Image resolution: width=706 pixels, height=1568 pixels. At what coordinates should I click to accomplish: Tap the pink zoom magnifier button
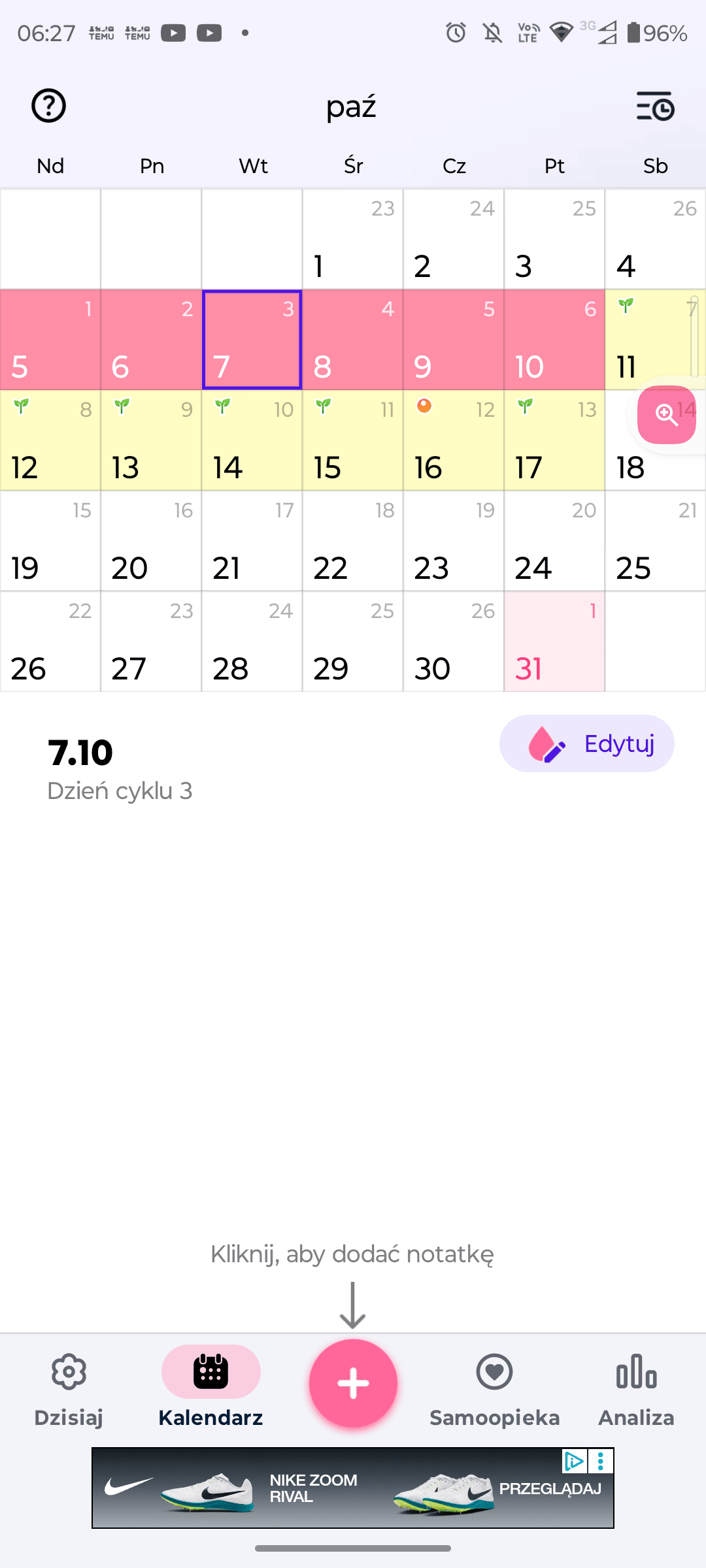point(666,414)
